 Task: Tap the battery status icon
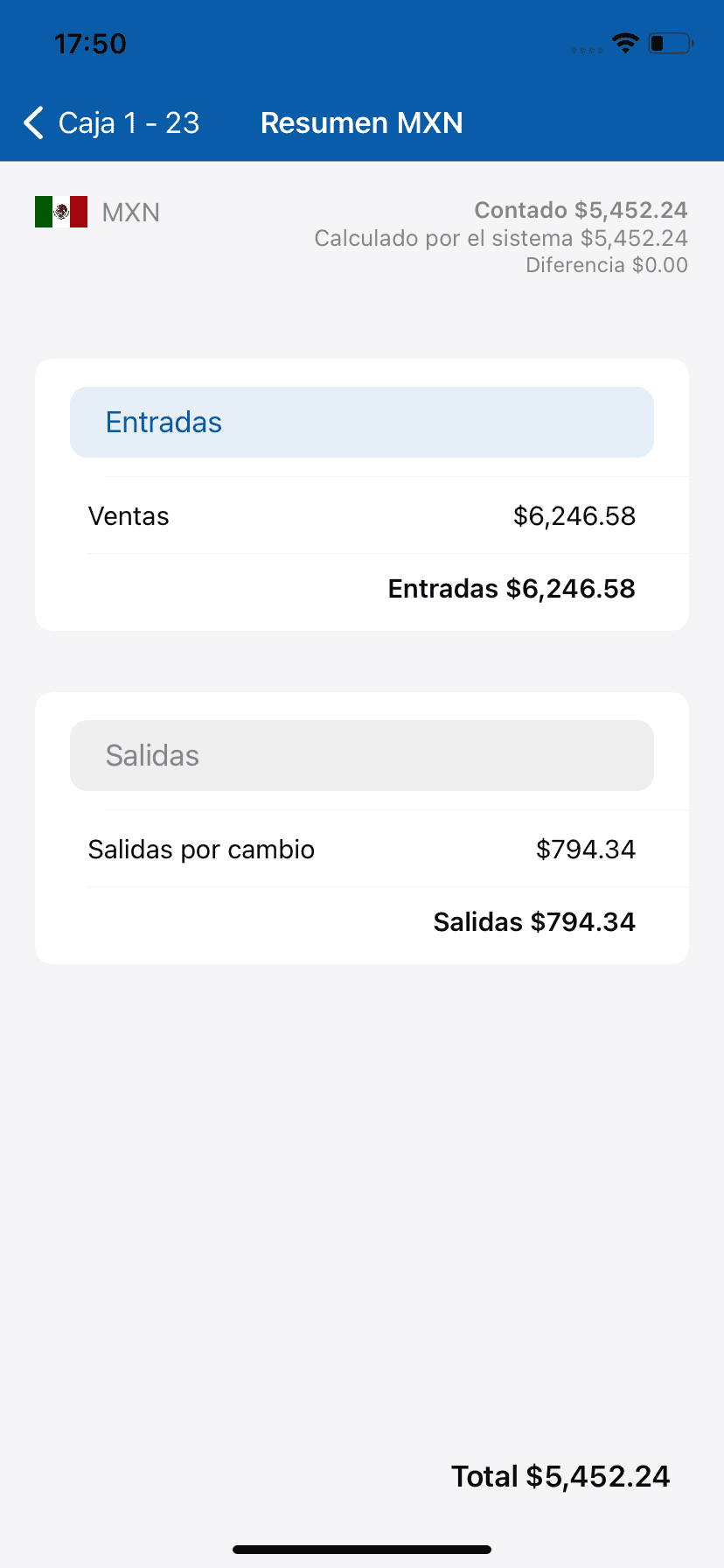pos(670,42)
